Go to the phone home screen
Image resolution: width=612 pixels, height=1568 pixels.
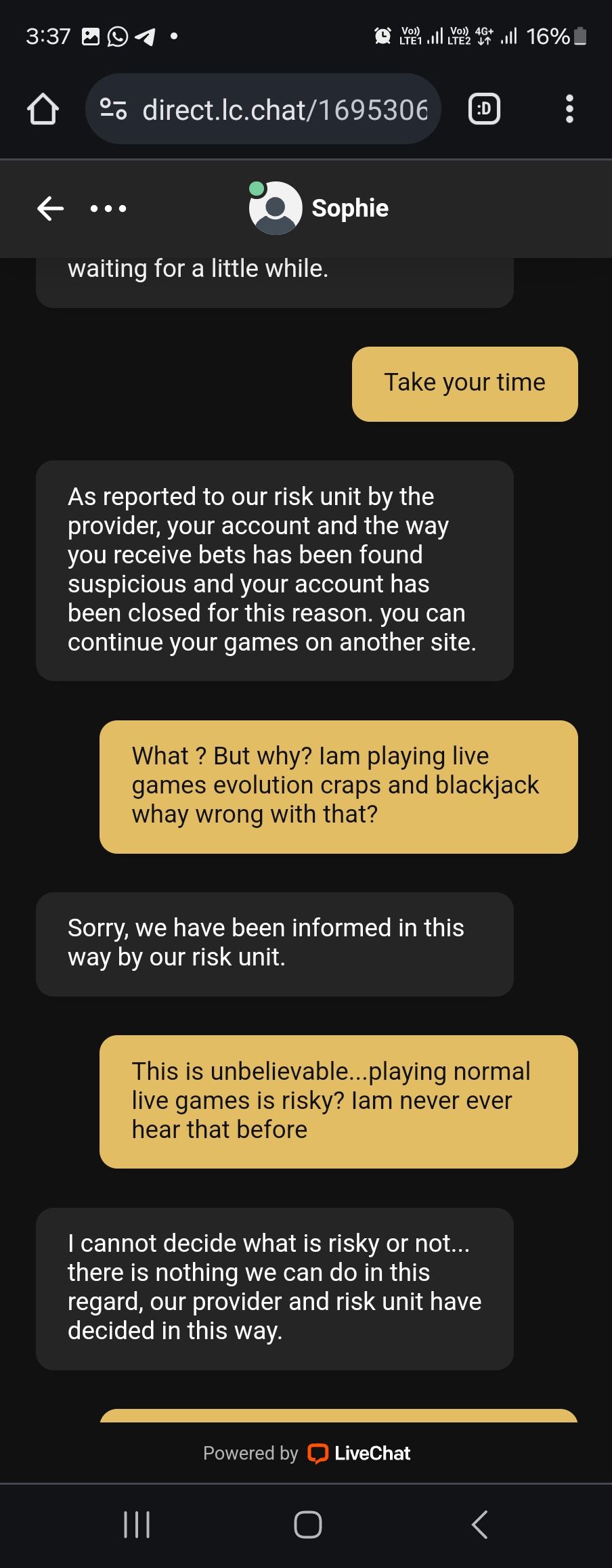pyautogui.click(x=307, y=1525)
